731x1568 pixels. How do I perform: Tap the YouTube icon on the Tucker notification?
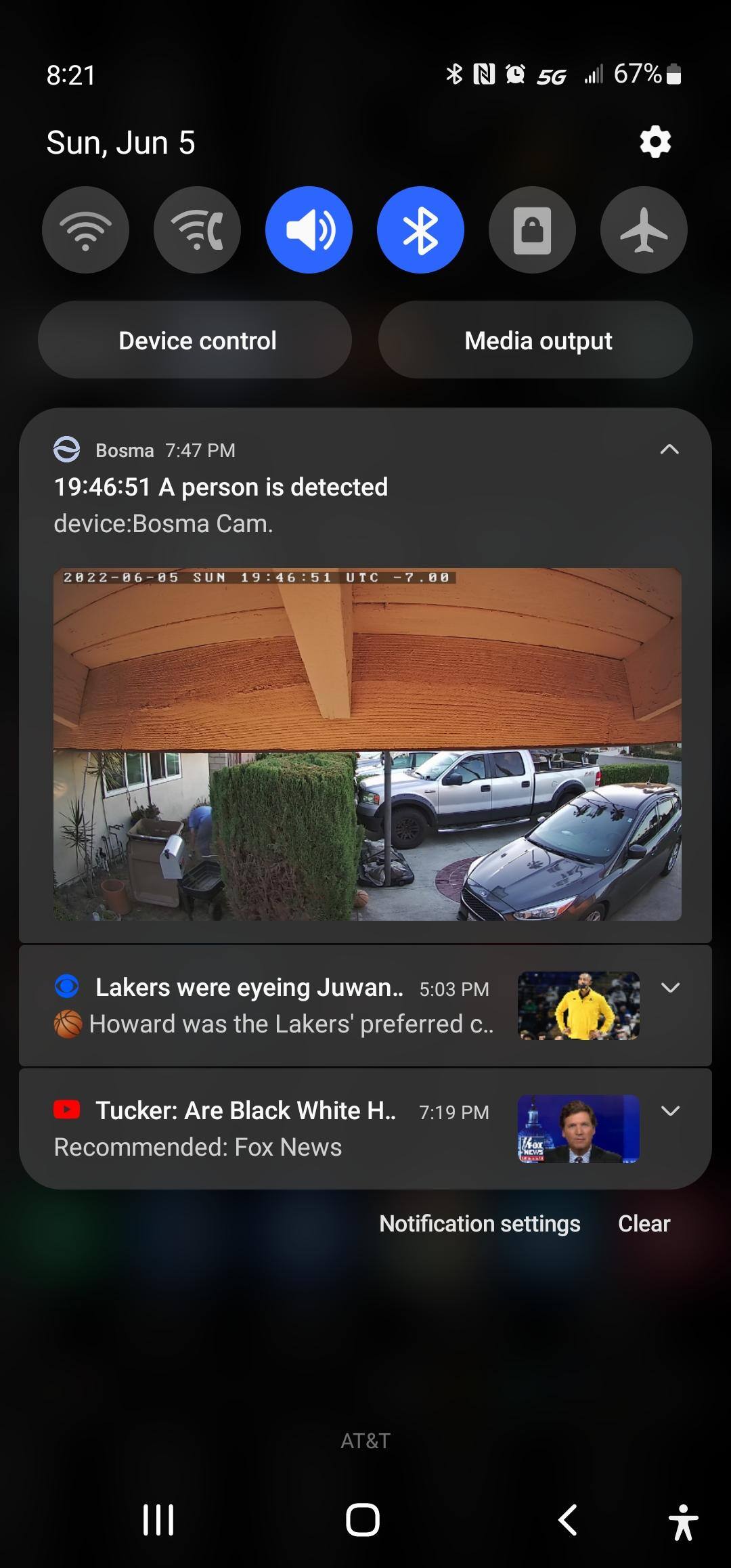[x=66, y=1110]
